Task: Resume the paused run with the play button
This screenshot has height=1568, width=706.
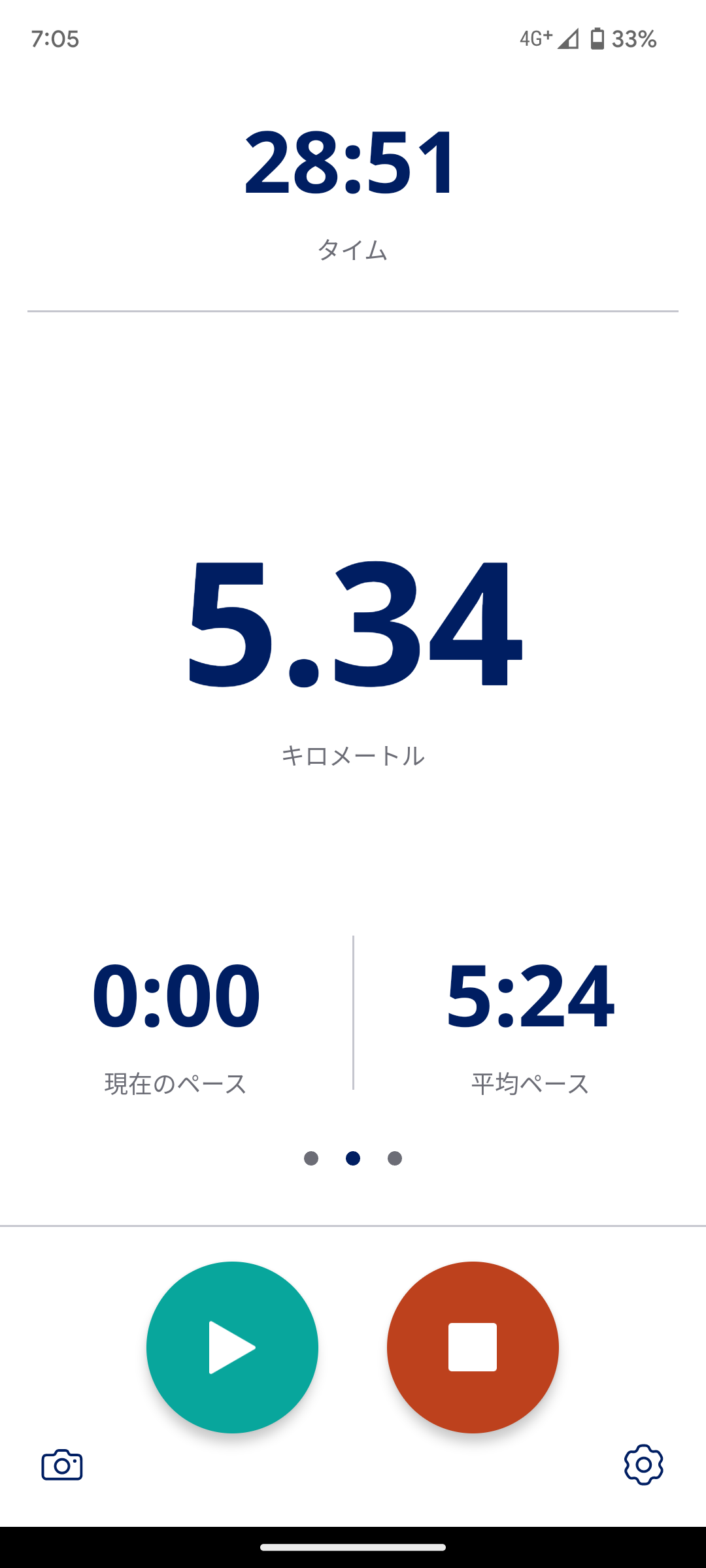Action: pyautogui.click(x=232, y=1347)
